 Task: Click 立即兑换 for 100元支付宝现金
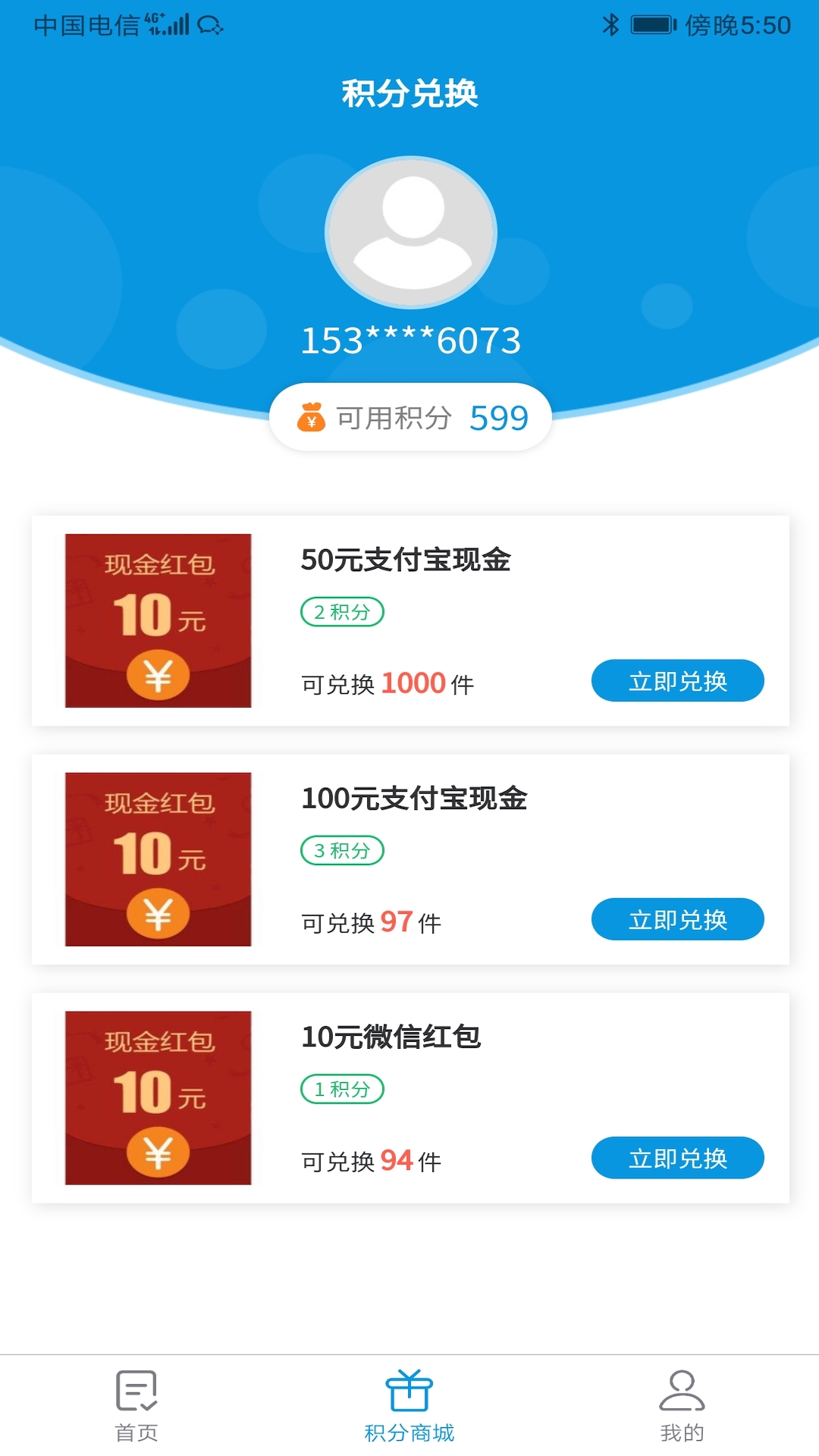pos(677,919)
